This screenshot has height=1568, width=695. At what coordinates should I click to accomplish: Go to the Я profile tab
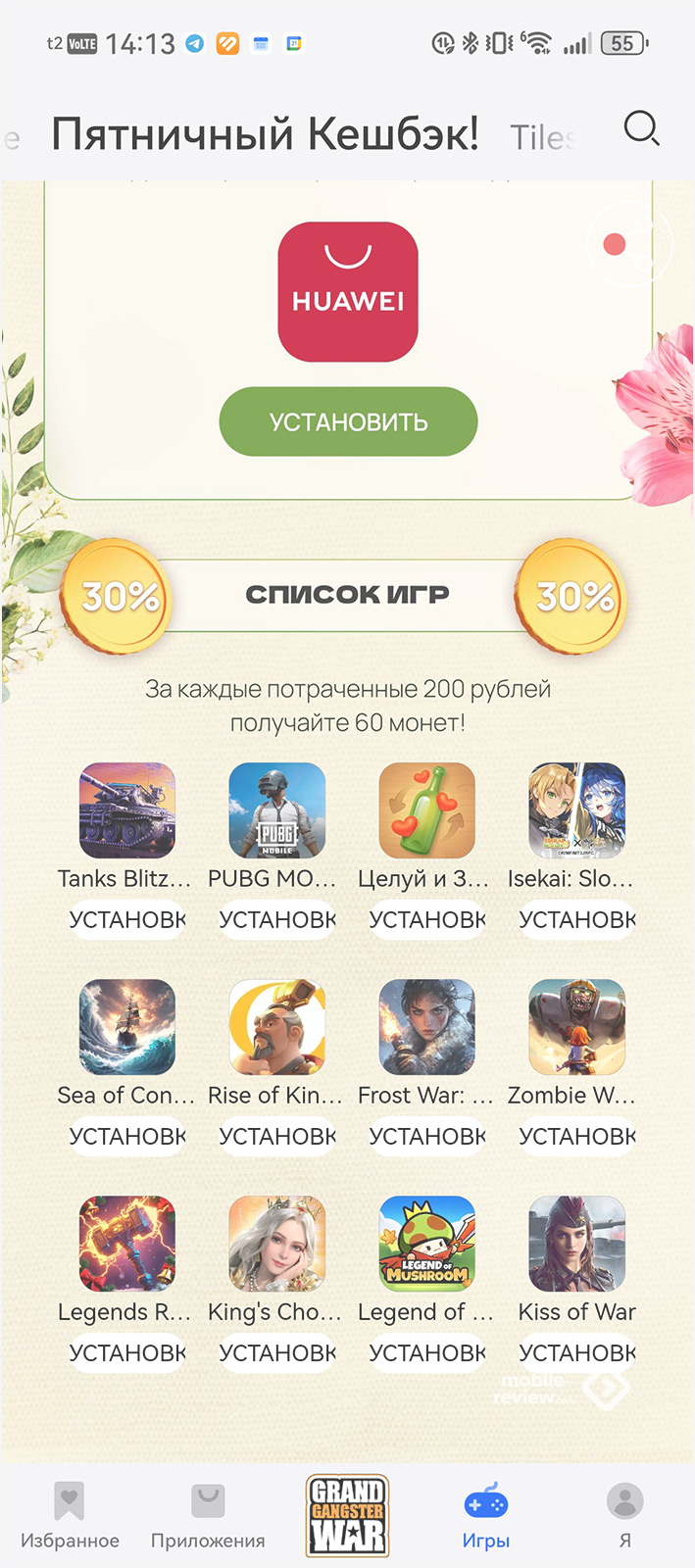(x=624, y=1516)
